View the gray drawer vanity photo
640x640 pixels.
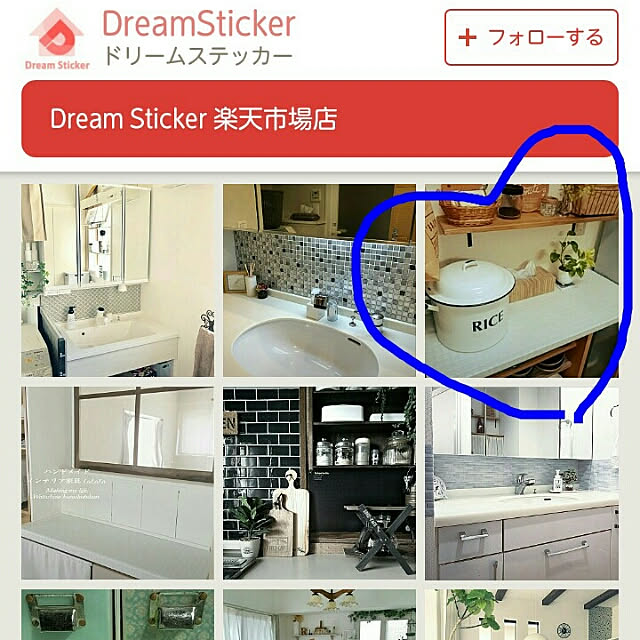pos(521,483)
